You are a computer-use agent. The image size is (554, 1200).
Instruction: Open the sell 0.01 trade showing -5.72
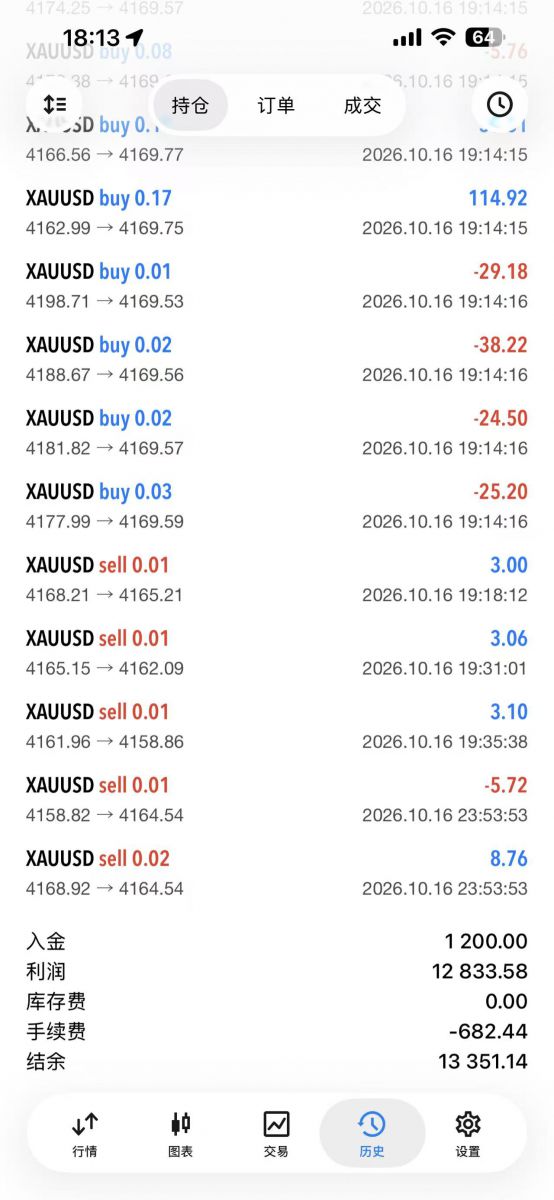(277, 800)
